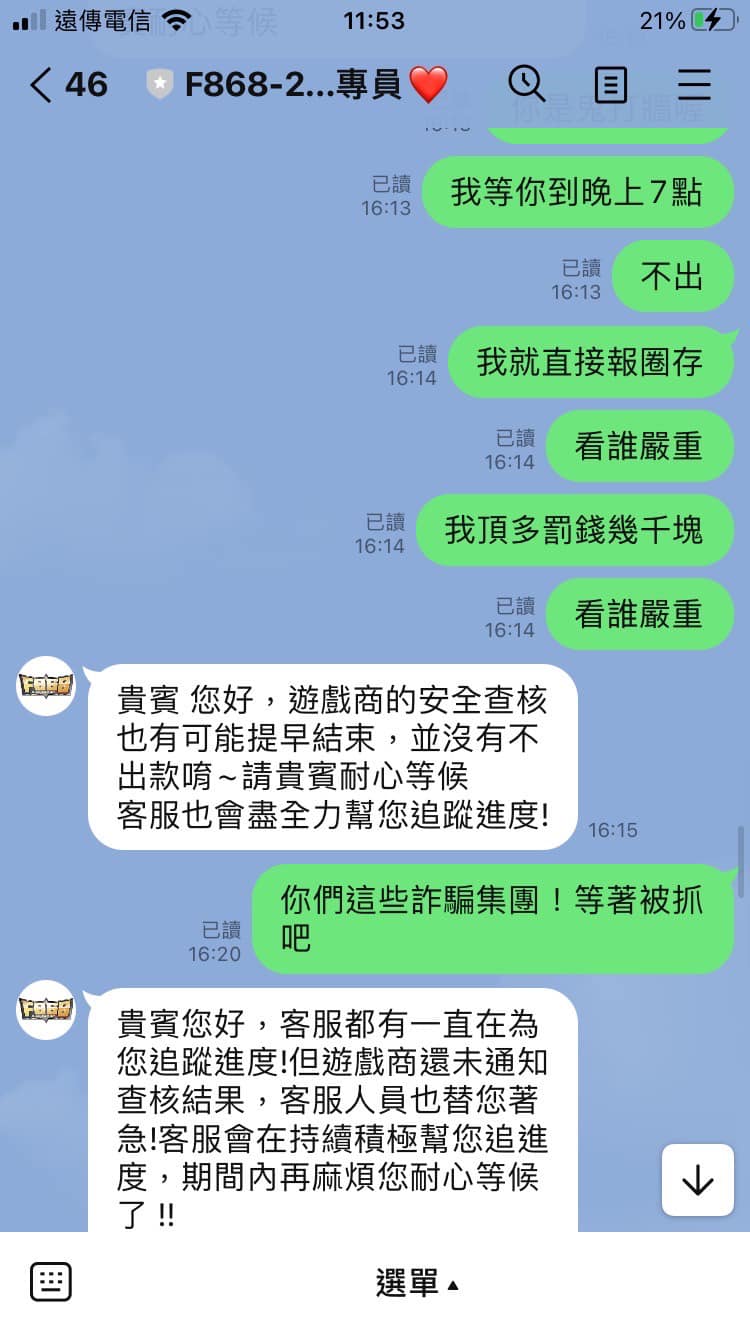Image resolution: width=750 pixels, height=1334 pixels.
Task: Expand the 選單 menu bar
Action: (x=418, y=1282)
